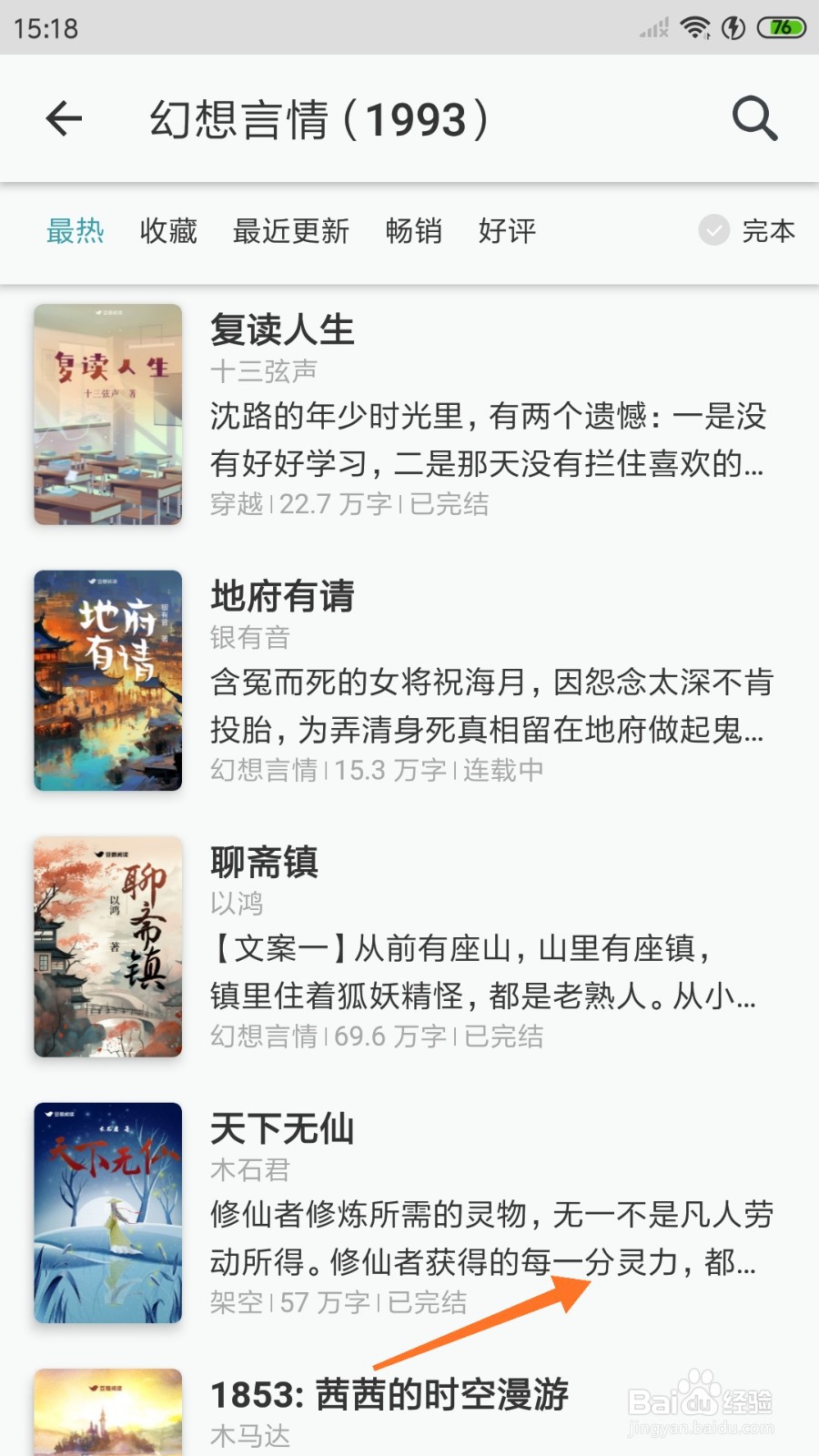Image resolution: width=819 pixels, height=1456 pixels.
Task: Open the book 复读人生
Action: pos(282,330)
